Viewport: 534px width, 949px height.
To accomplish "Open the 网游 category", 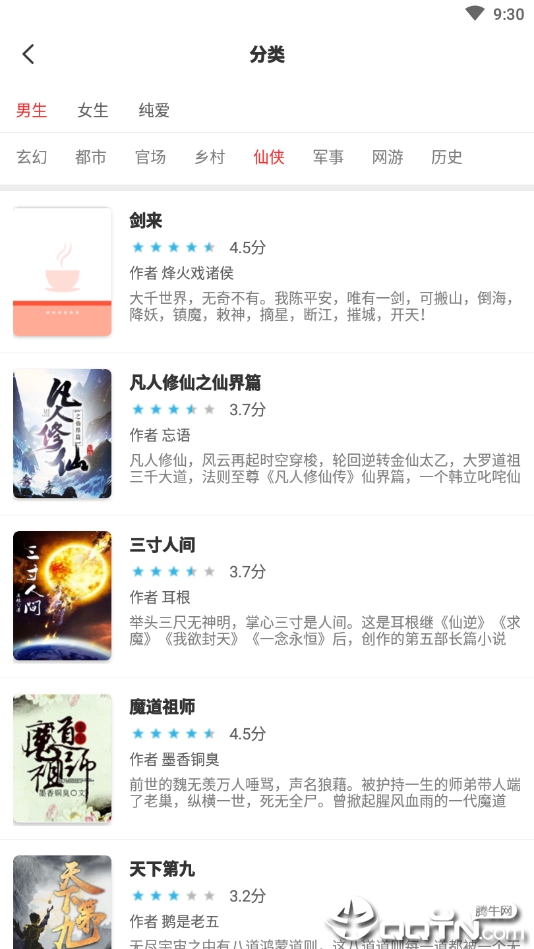I will (x=387, y=157).
